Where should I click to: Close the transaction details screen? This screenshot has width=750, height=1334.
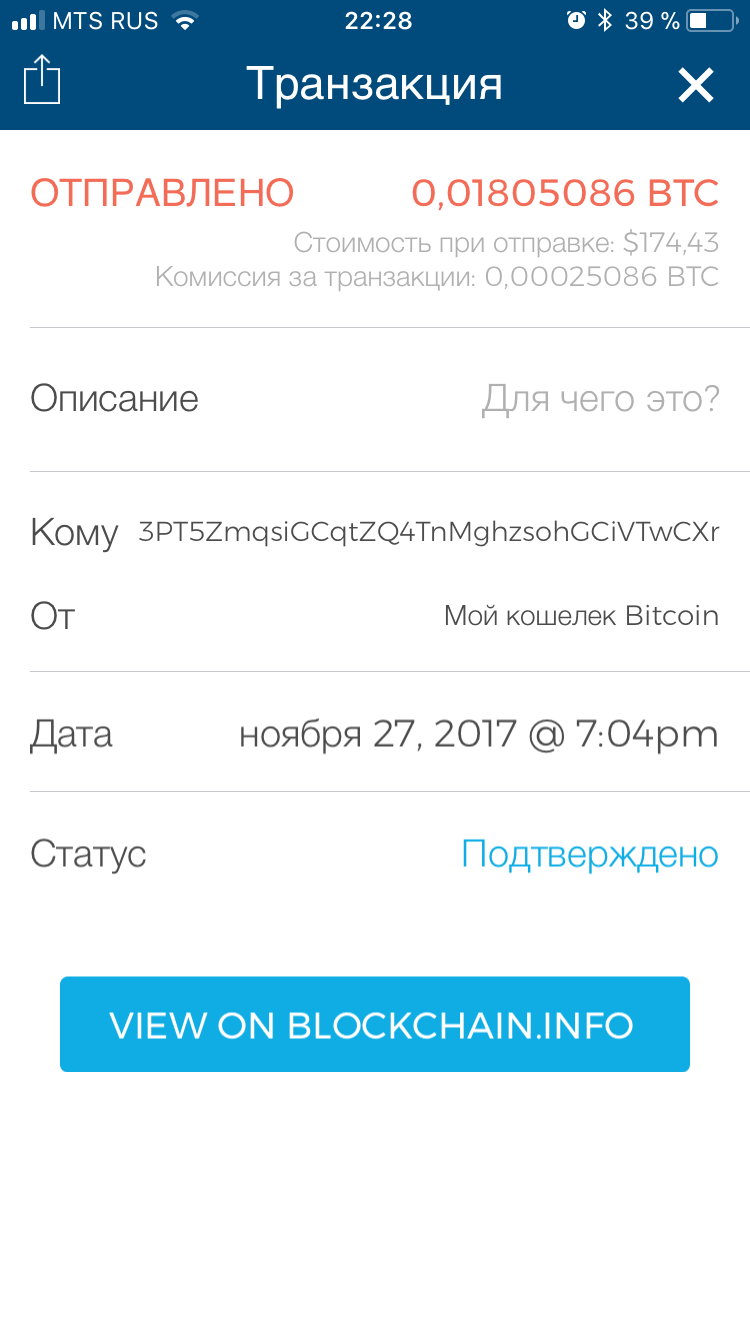coord(696,86)
